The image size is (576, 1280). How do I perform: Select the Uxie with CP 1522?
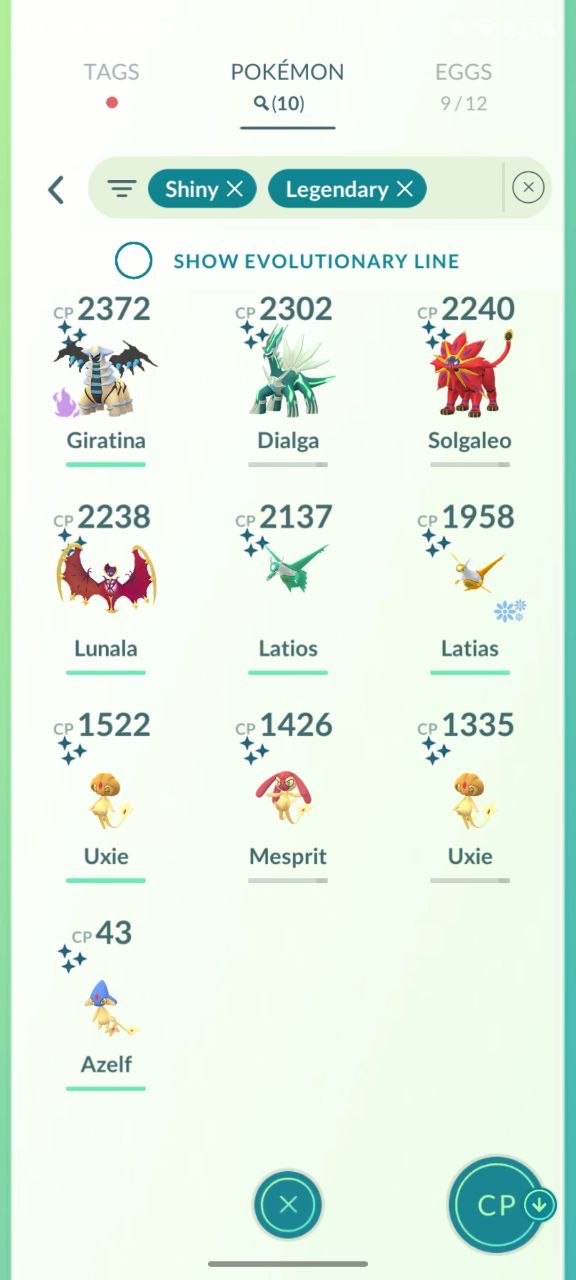pos(106,796)
